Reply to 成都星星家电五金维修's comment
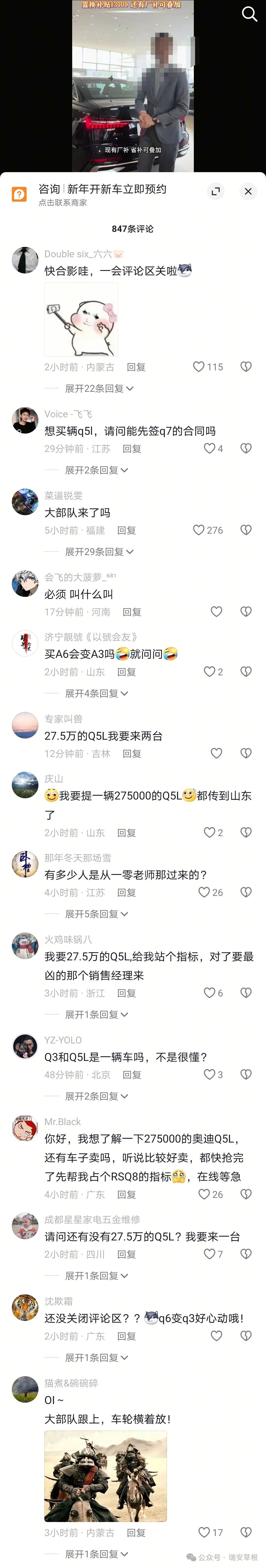Viewport: 266px width, 1568px height. click(x=126, y=1254)
